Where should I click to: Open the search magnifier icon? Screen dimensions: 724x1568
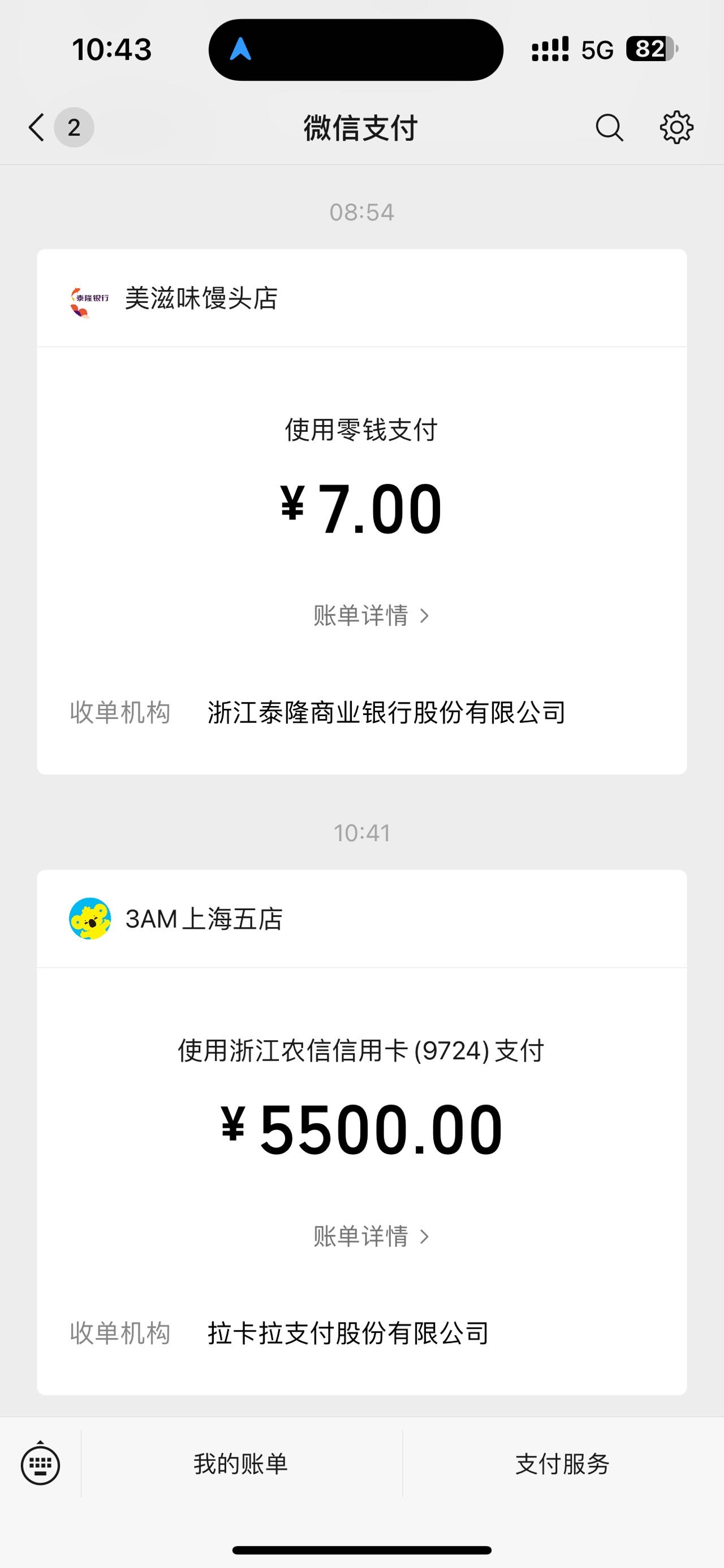click(x=609, y=128)
